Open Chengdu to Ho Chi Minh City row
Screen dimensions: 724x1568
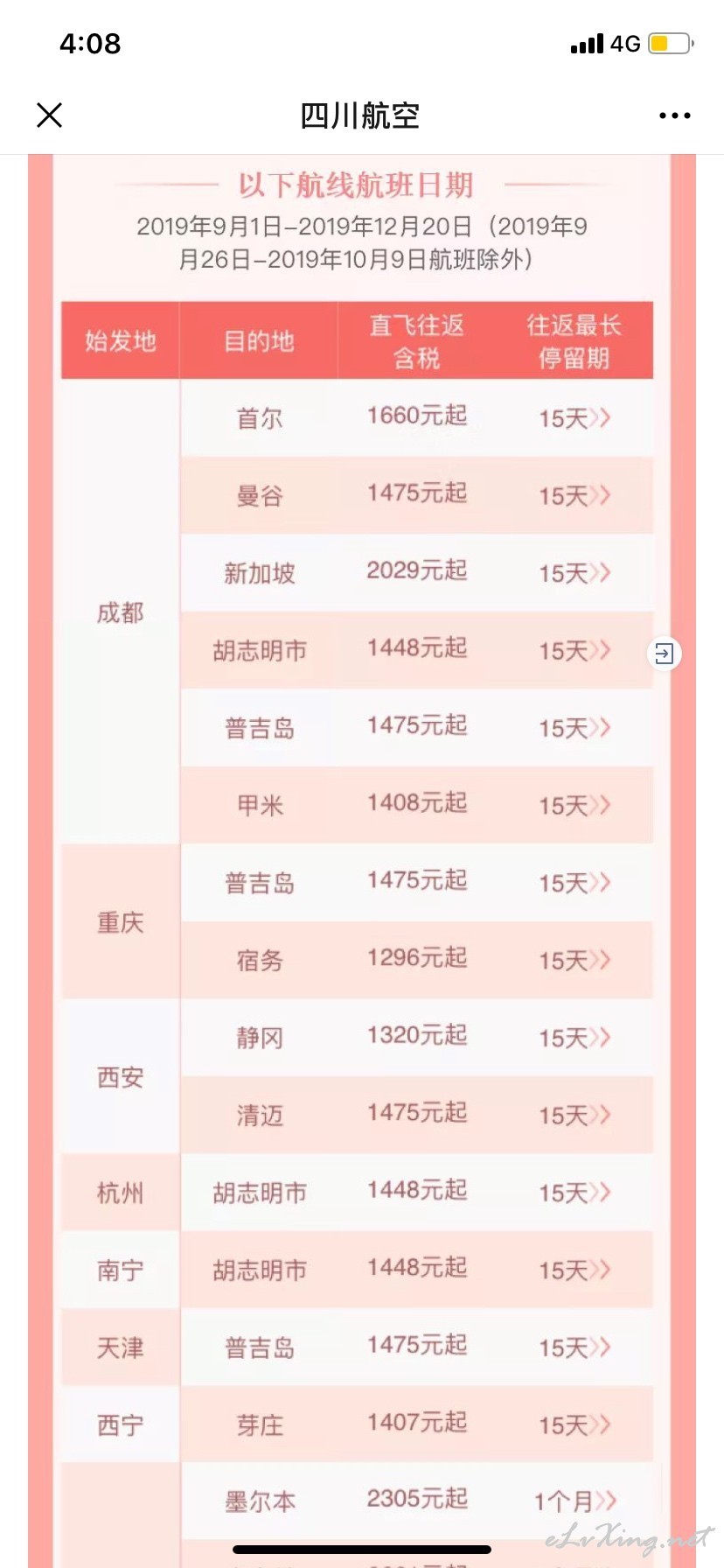coord(417,650)
